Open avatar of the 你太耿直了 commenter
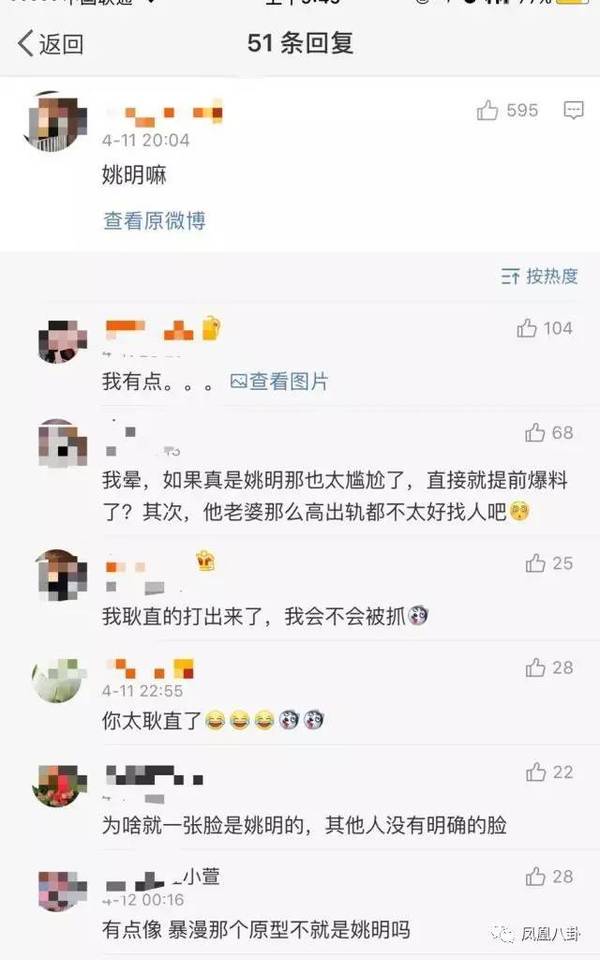This screenshot has height=960, width=600. pos(57,680)
